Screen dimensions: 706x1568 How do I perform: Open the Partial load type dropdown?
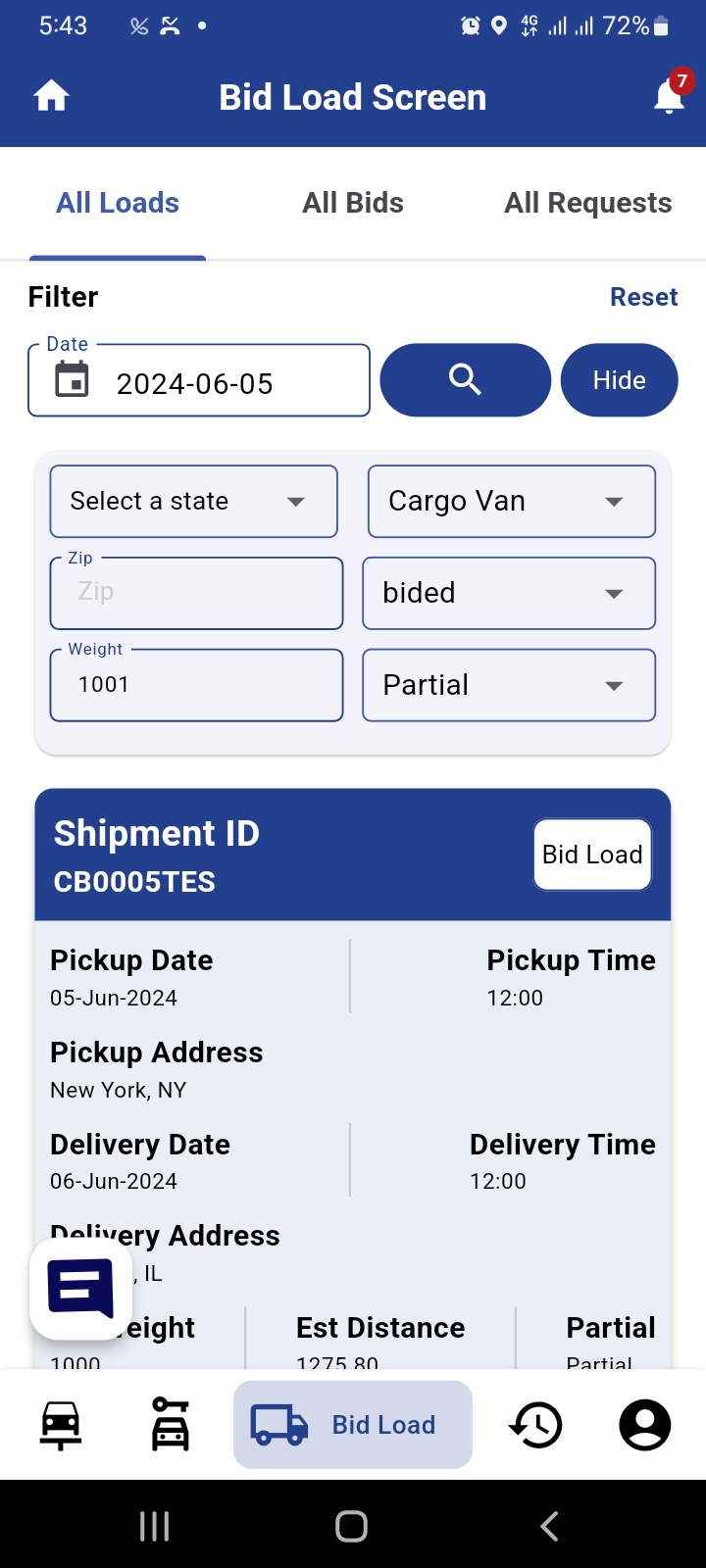tap(509, 685)
